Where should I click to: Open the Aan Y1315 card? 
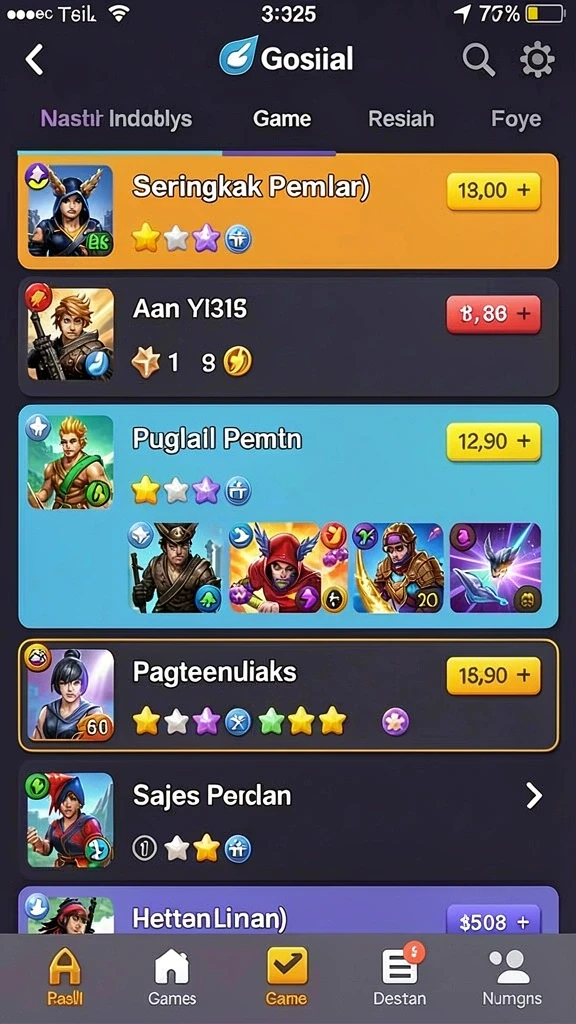pyautogui.click(x=288, y=337)
